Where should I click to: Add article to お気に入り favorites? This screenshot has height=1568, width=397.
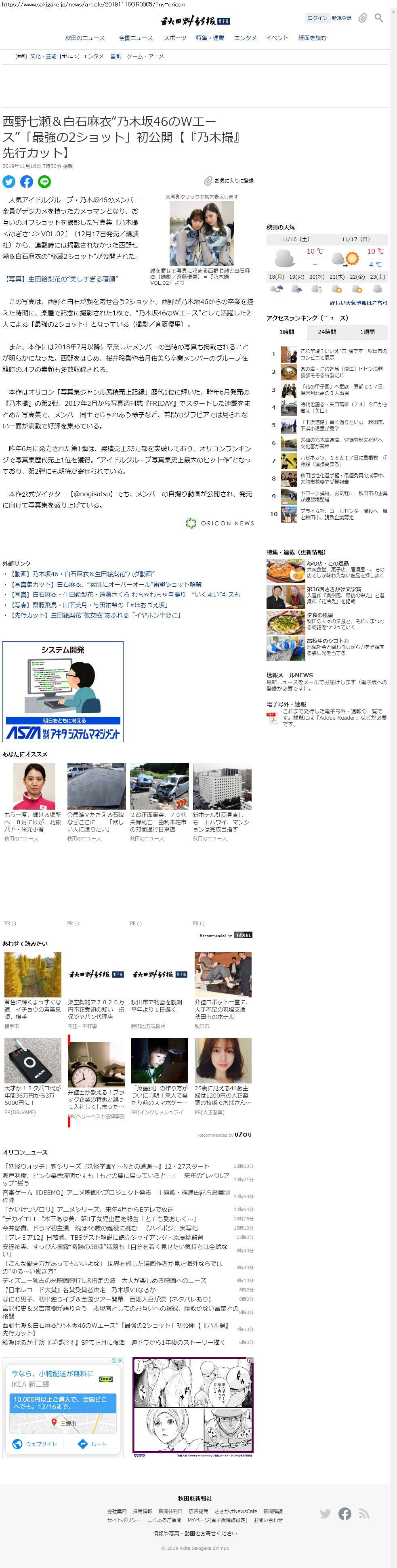pos(229,181)
